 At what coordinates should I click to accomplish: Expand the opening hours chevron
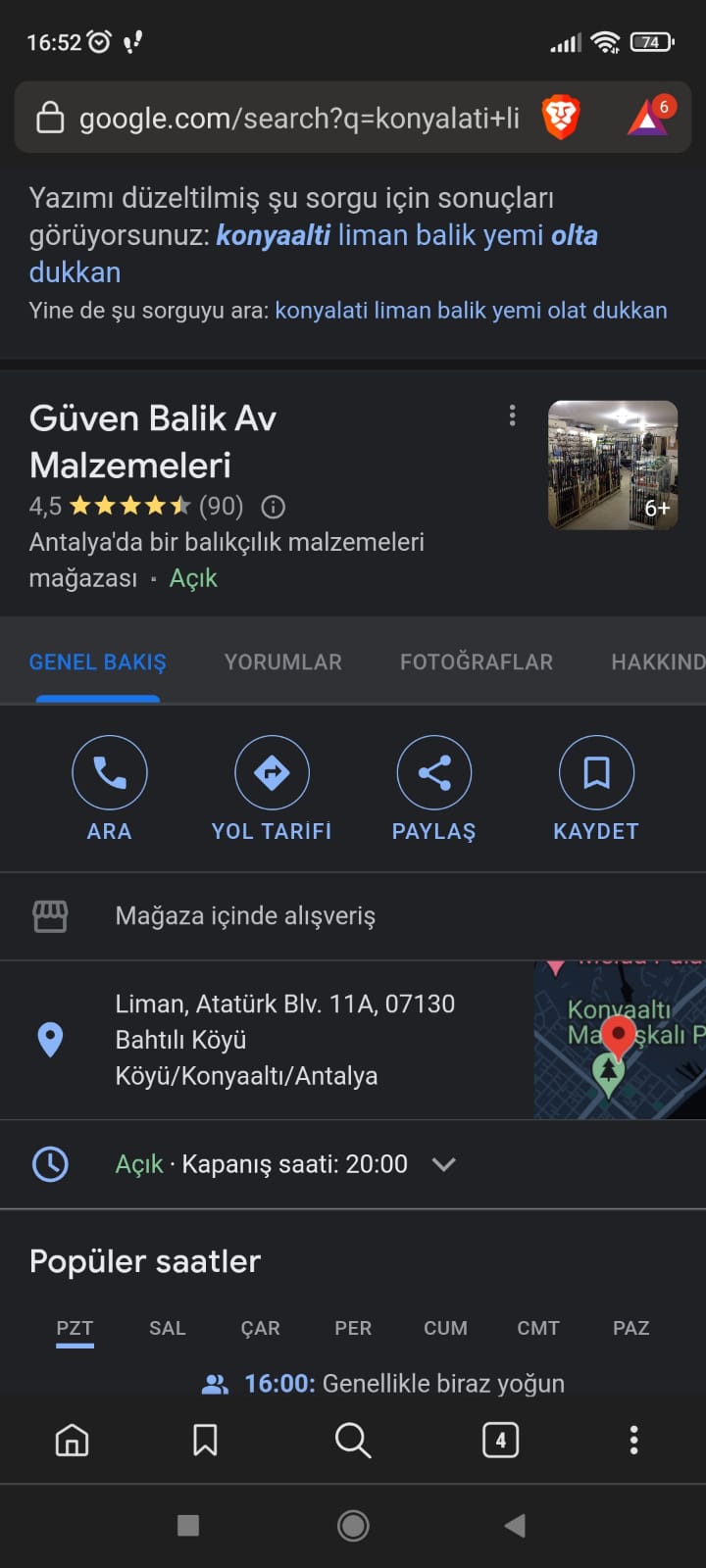444,1164
